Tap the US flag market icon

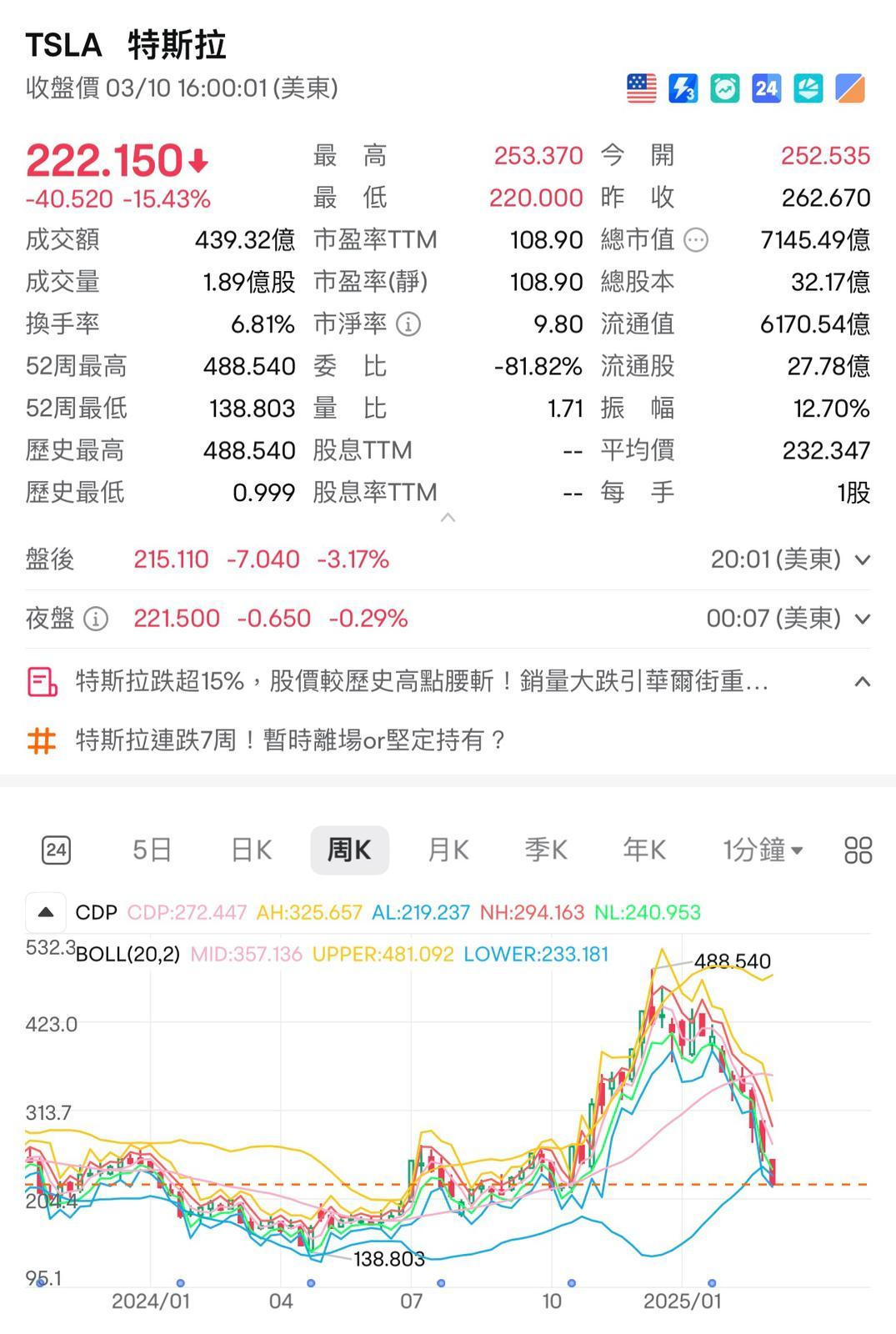641,88
